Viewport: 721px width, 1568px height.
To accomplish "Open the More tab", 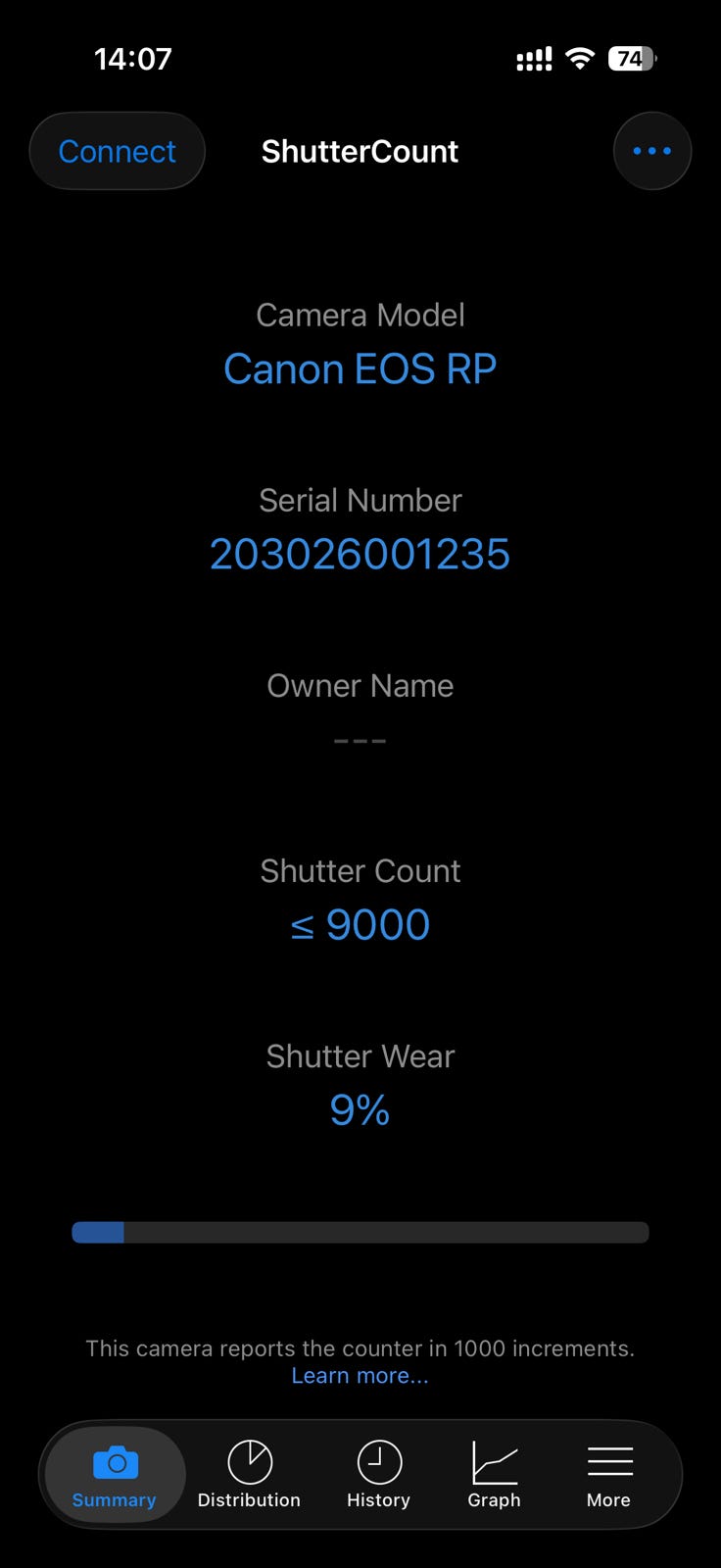I will coord(608,1475).
